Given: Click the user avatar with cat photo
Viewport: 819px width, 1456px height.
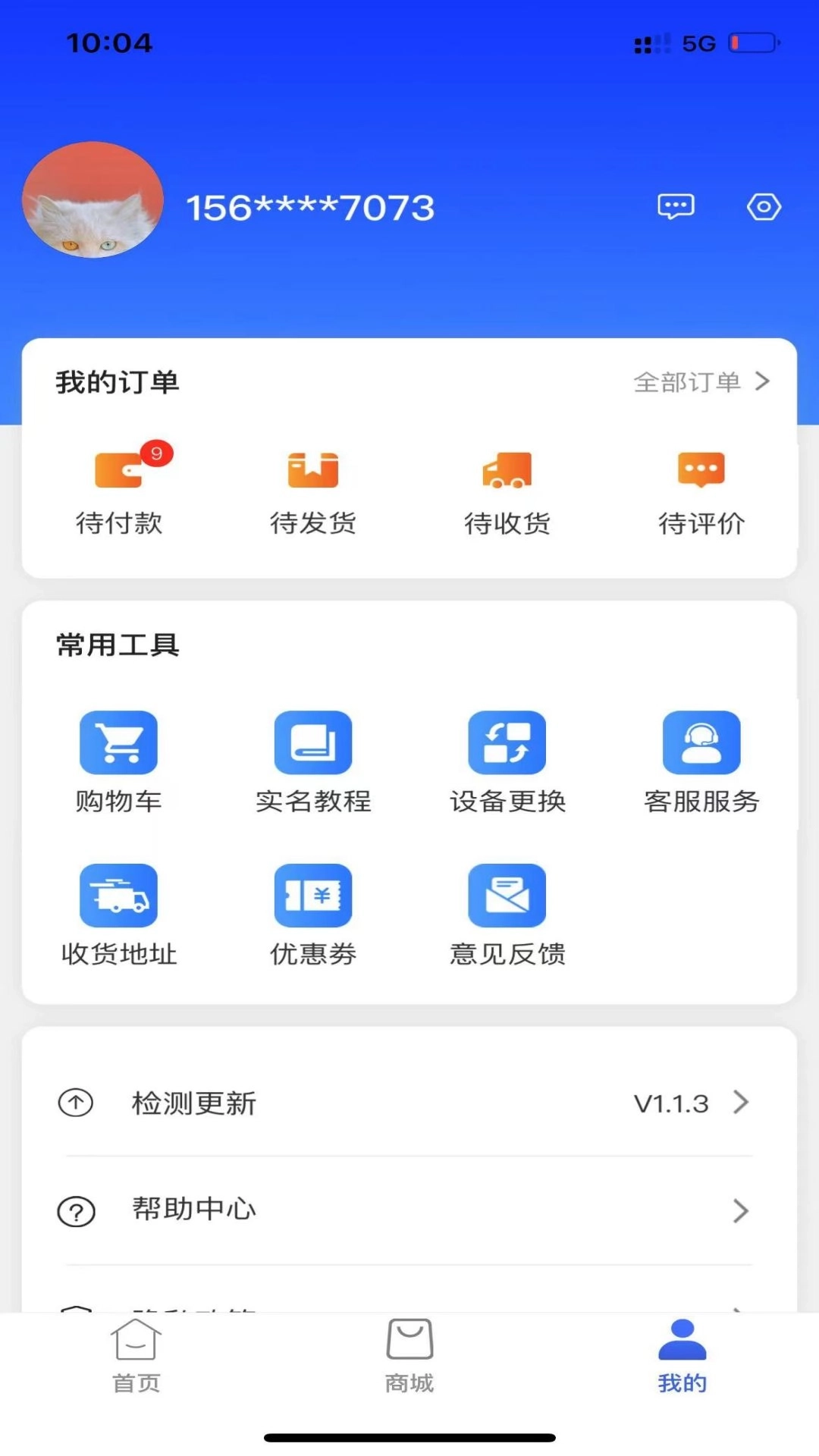Looking at the screenshot, I should pyautogui.click(x=93, y=200).
